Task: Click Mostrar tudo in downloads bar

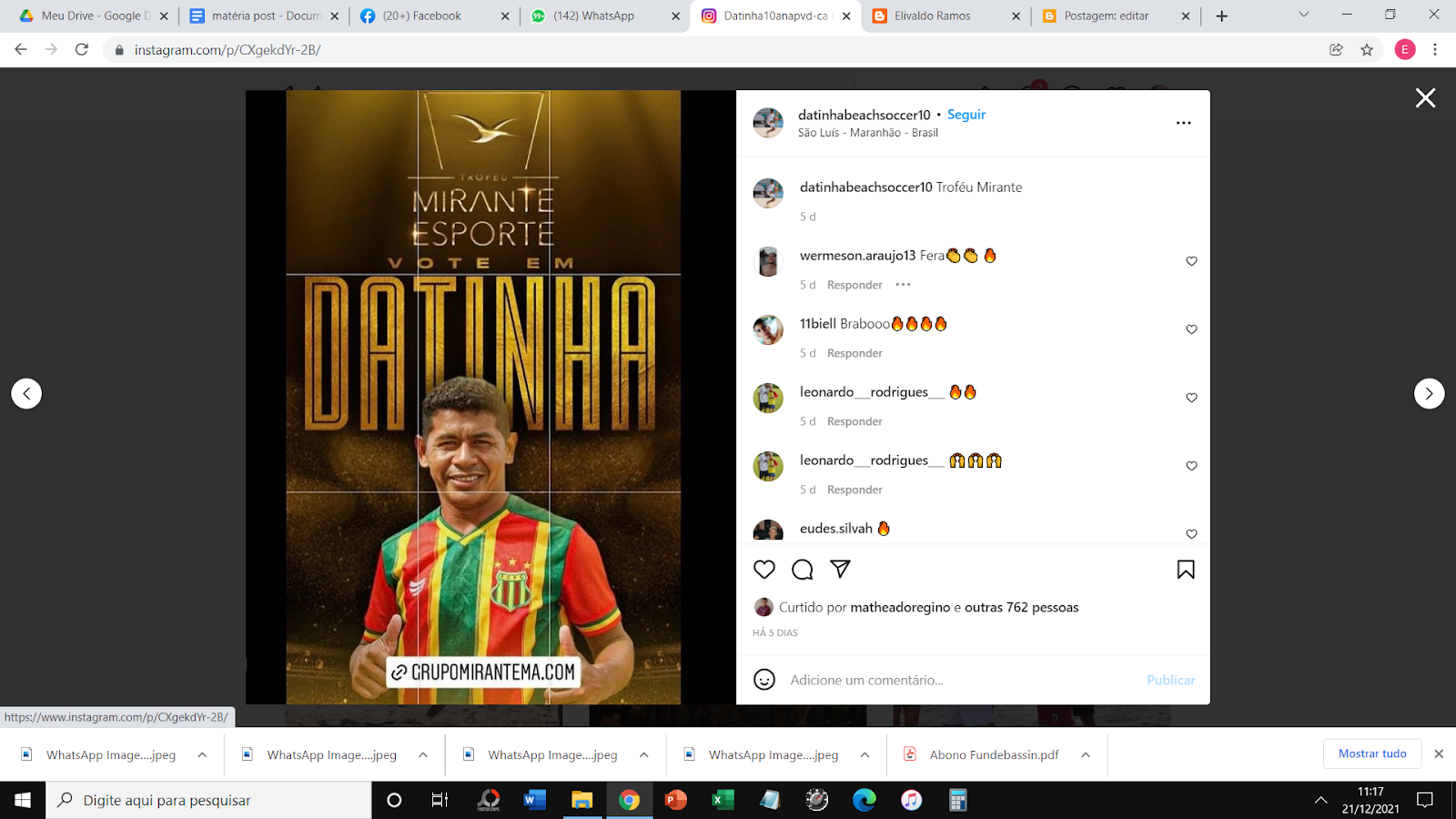Action: click(x=1371, y=753)
